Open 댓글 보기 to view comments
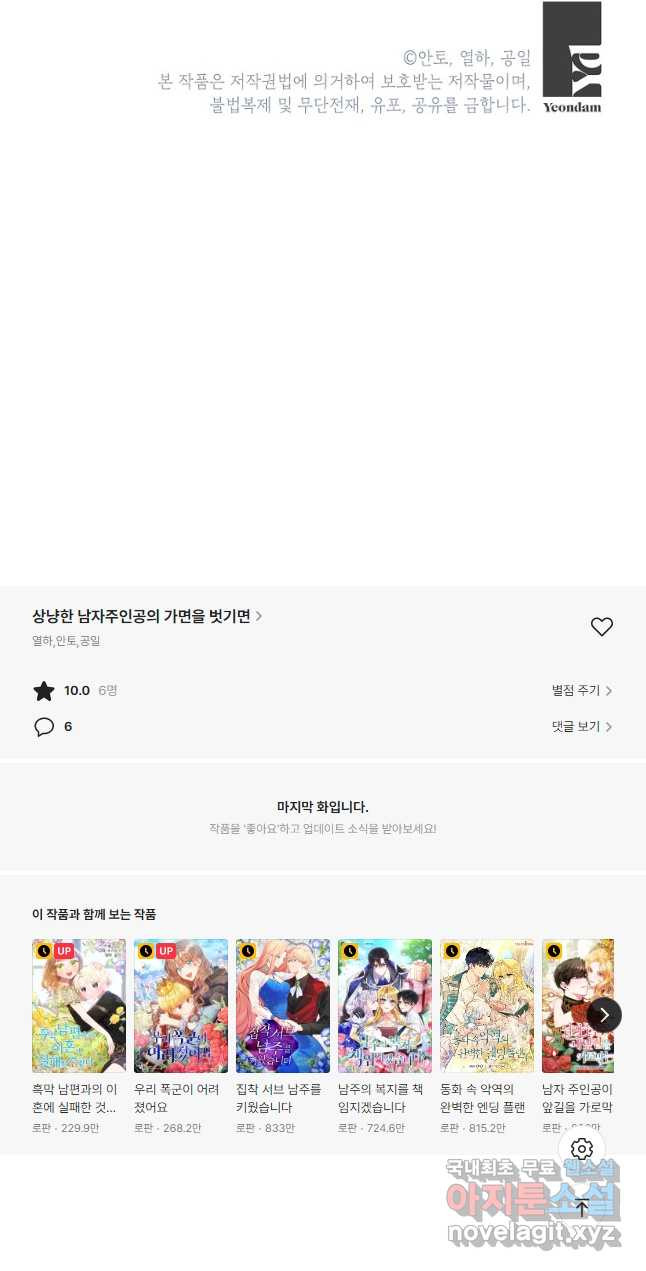Screen dimensions: 646x1271 [x=582, y=727]
